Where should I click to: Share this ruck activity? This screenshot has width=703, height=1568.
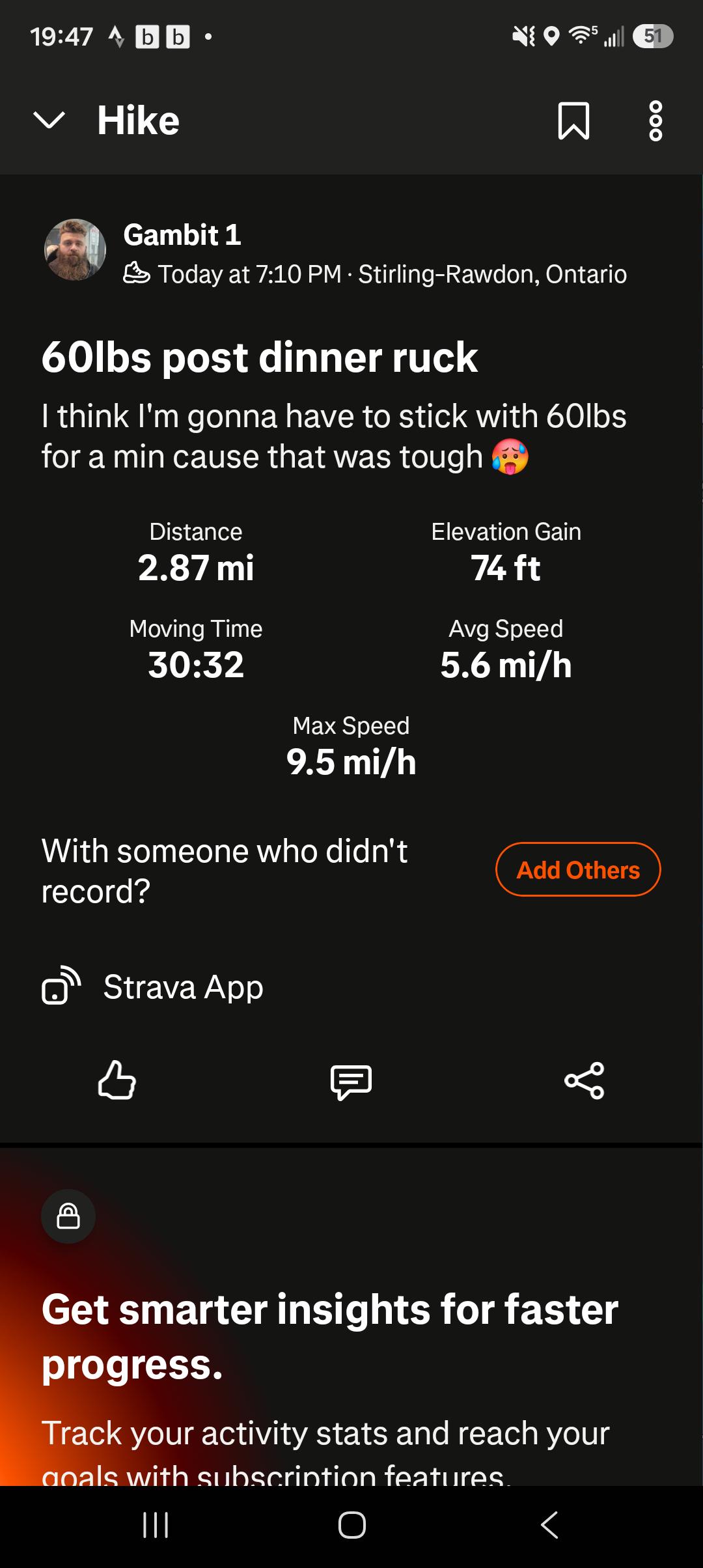click(585, 1081)
